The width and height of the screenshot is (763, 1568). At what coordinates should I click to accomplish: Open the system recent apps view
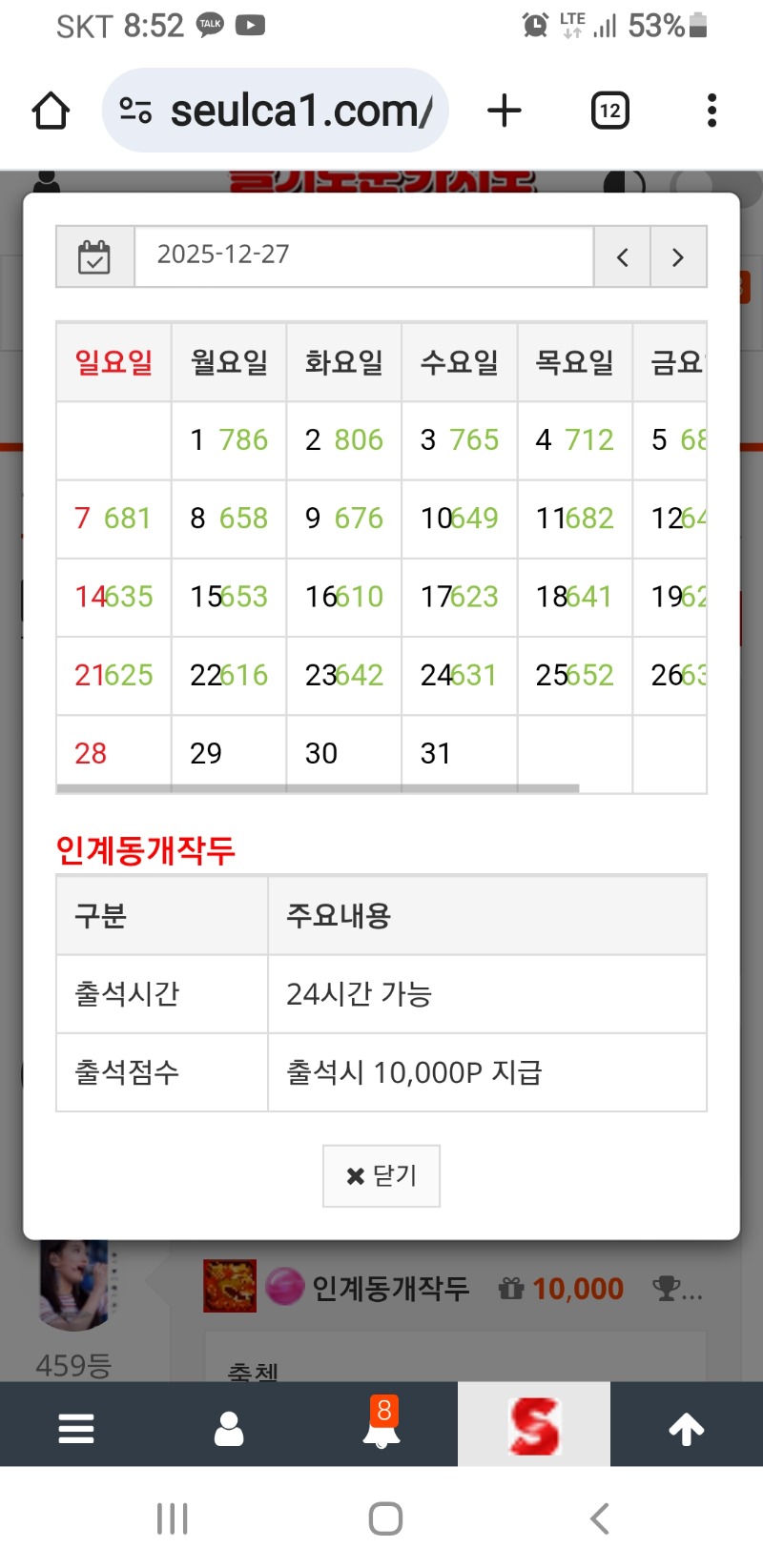[172, 1517]
